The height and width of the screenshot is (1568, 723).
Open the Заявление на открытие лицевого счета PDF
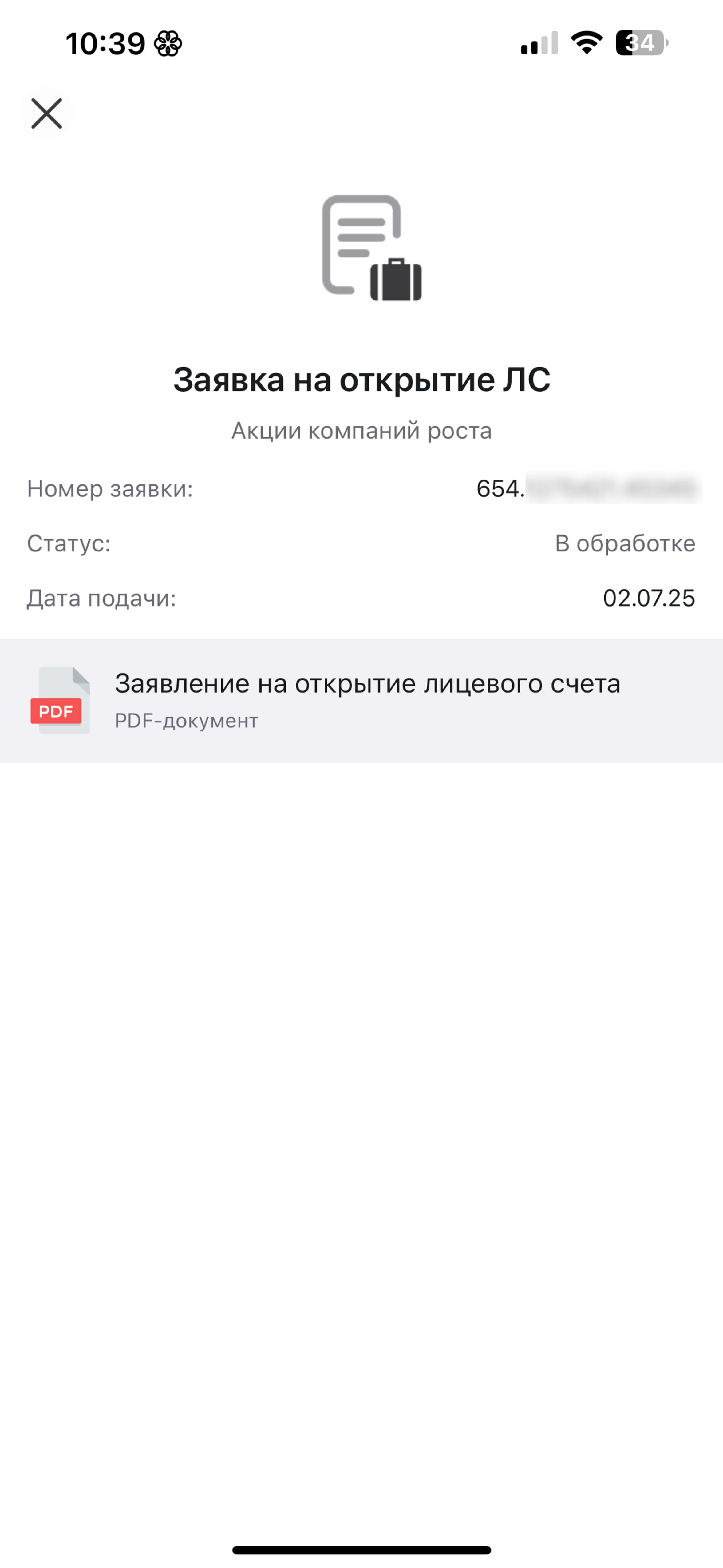click(361, 701)
